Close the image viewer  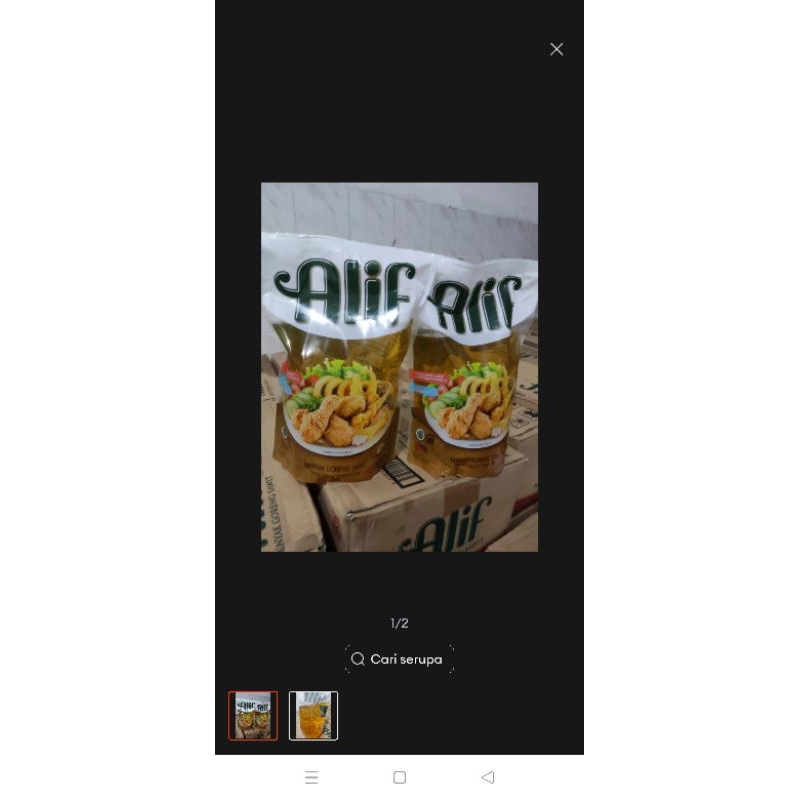[556, 49]
